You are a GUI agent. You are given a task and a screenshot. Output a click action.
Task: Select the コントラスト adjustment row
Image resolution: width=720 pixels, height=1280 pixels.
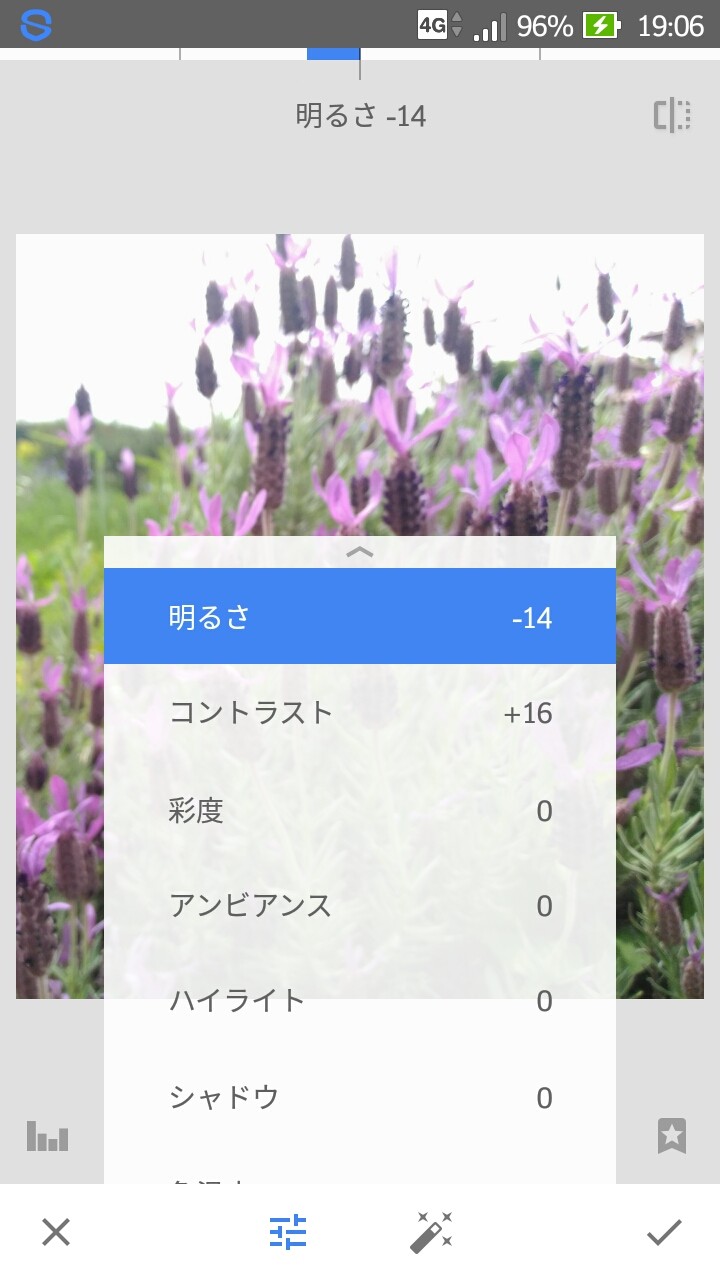(x=360, y=713)
